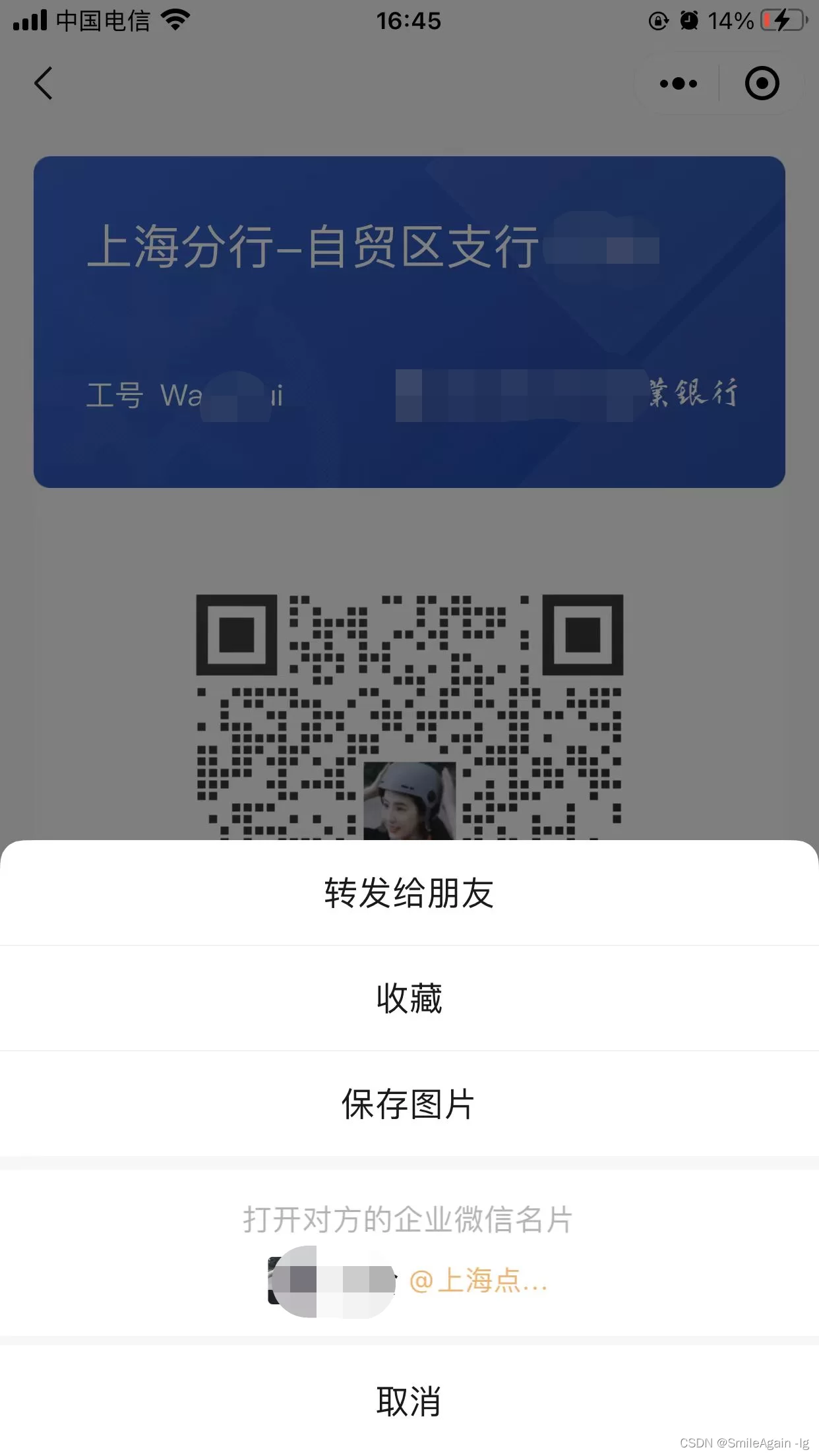Select 收藏 to add to favorites
This screenshot has width=819, height=1456.
409,998
